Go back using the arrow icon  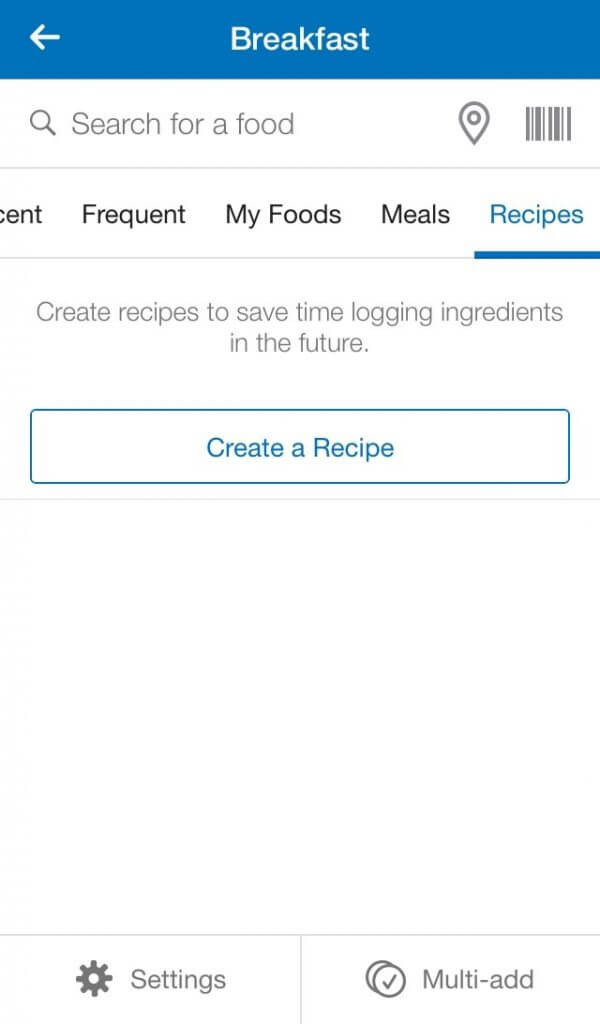pos(44,38)
